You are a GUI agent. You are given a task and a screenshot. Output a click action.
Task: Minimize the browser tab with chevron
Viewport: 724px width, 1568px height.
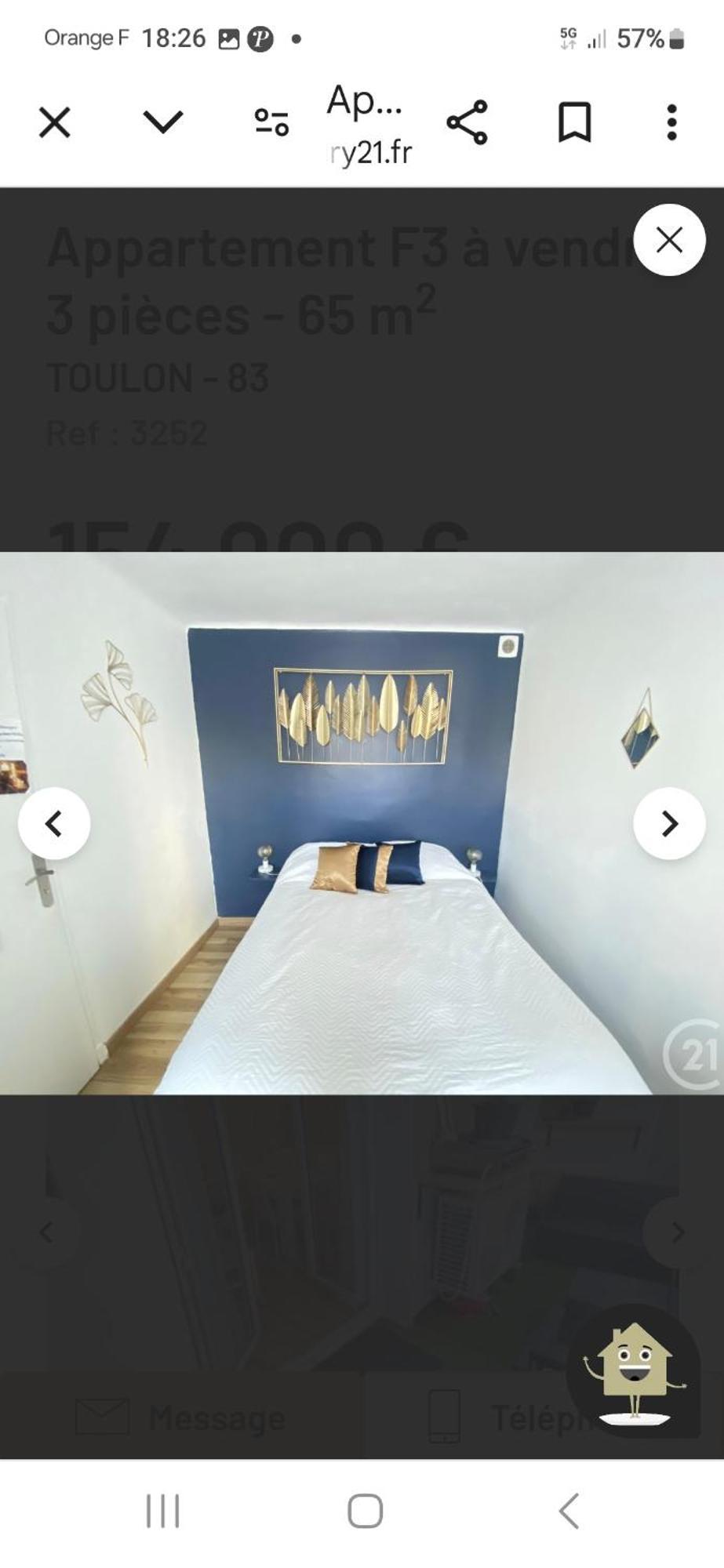point(163,122)
